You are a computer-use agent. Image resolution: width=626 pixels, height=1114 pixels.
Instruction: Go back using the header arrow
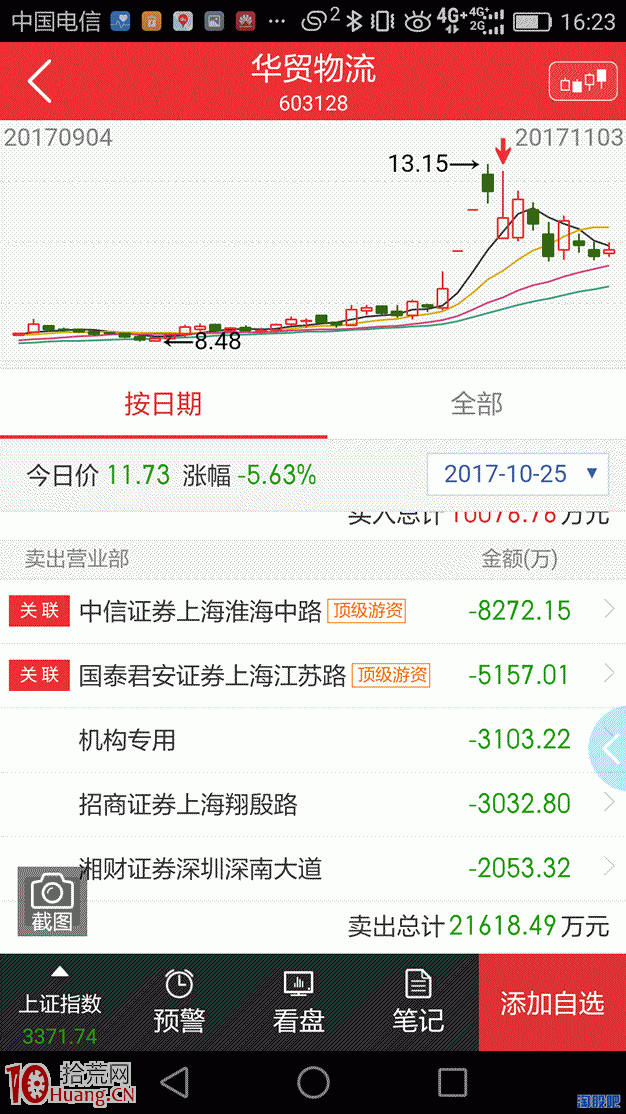coord(39,82)
